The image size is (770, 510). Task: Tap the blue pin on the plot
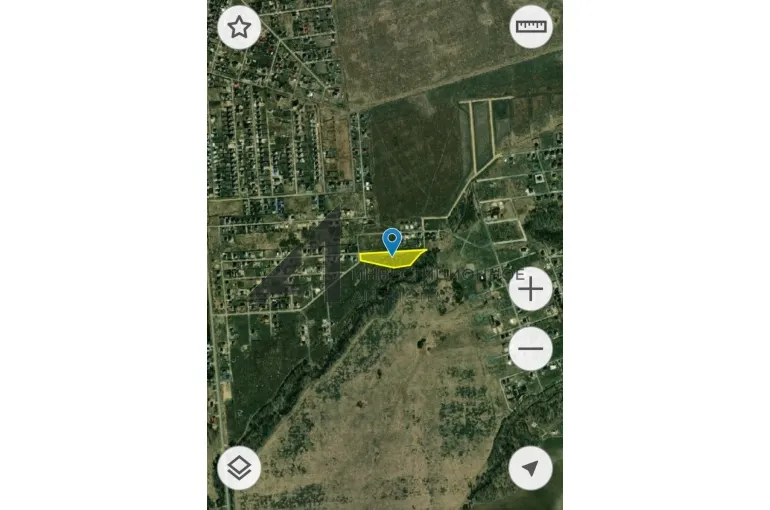click(393, 240)
